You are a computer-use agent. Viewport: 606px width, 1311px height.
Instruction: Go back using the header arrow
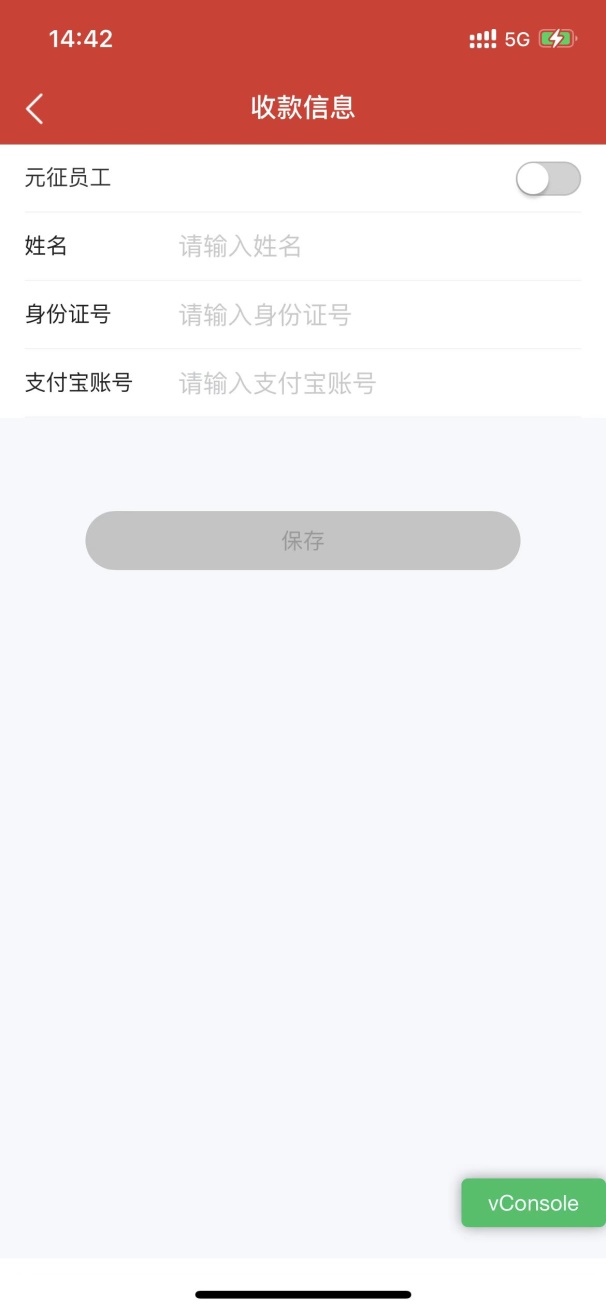pos(35,108)
